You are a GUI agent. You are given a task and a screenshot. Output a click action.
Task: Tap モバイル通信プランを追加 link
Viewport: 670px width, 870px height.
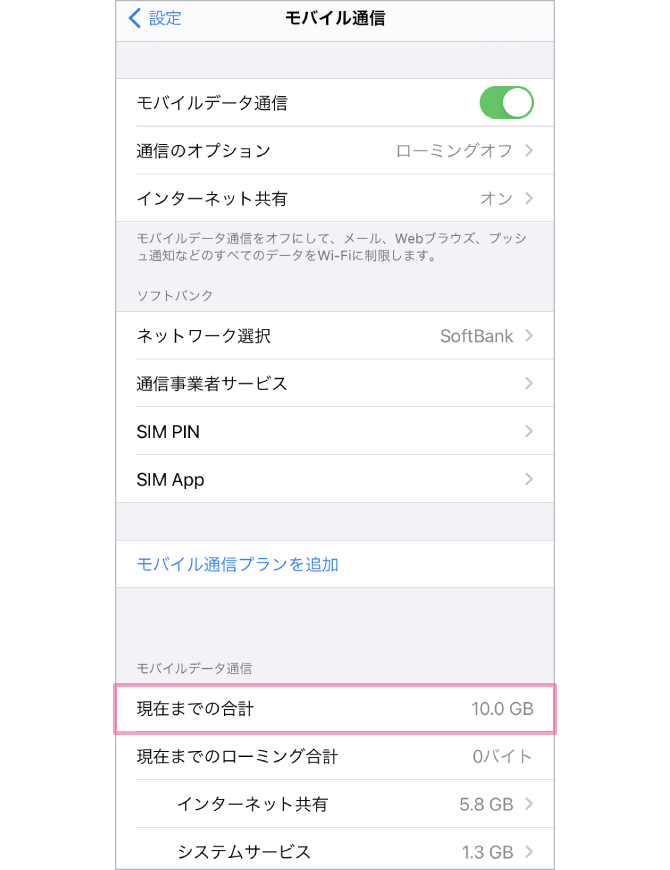pyautogui.click(x=238, y=564)
